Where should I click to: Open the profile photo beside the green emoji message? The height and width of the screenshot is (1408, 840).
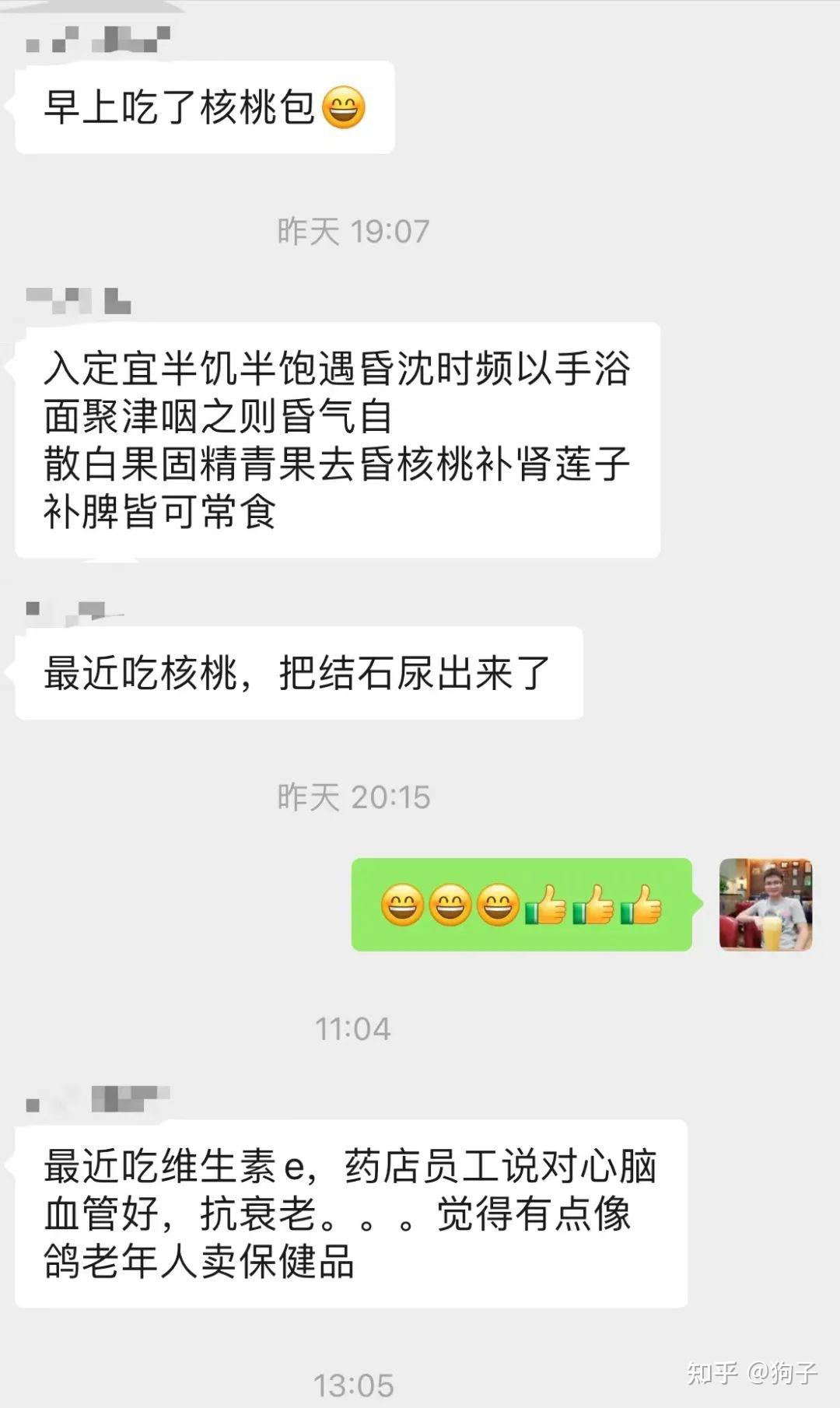tap(765, 904)
